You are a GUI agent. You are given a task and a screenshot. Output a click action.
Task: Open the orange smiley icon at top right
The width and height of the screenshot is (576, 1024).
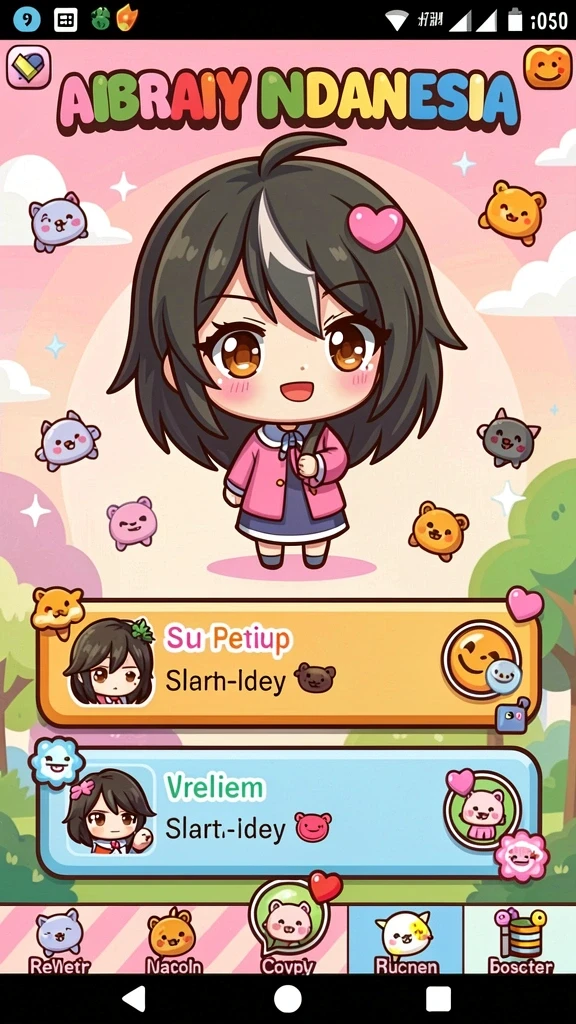point(547,67)
